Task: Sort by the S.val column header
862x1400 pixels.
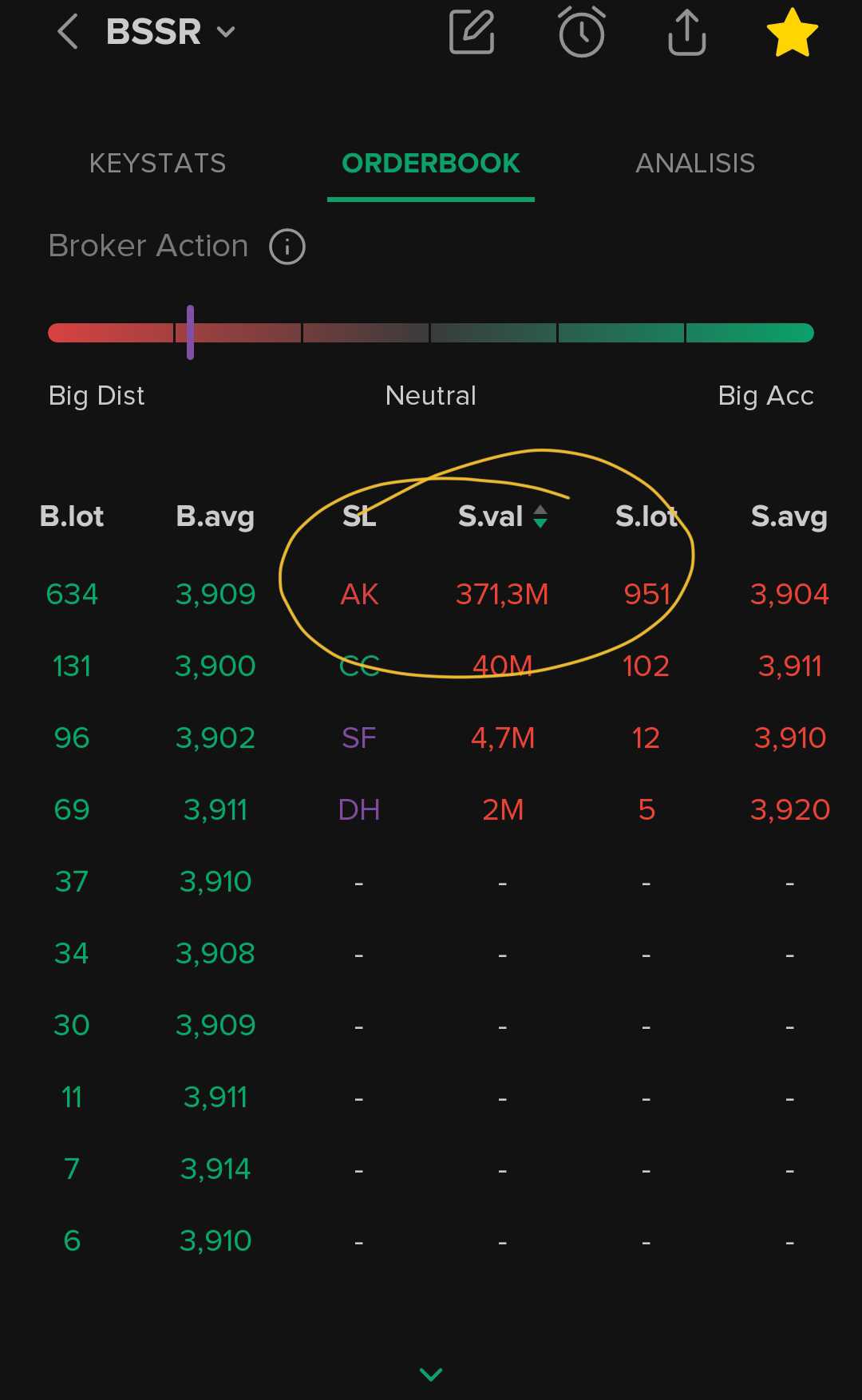Action: pyautogui.click(x=503, y=516)
